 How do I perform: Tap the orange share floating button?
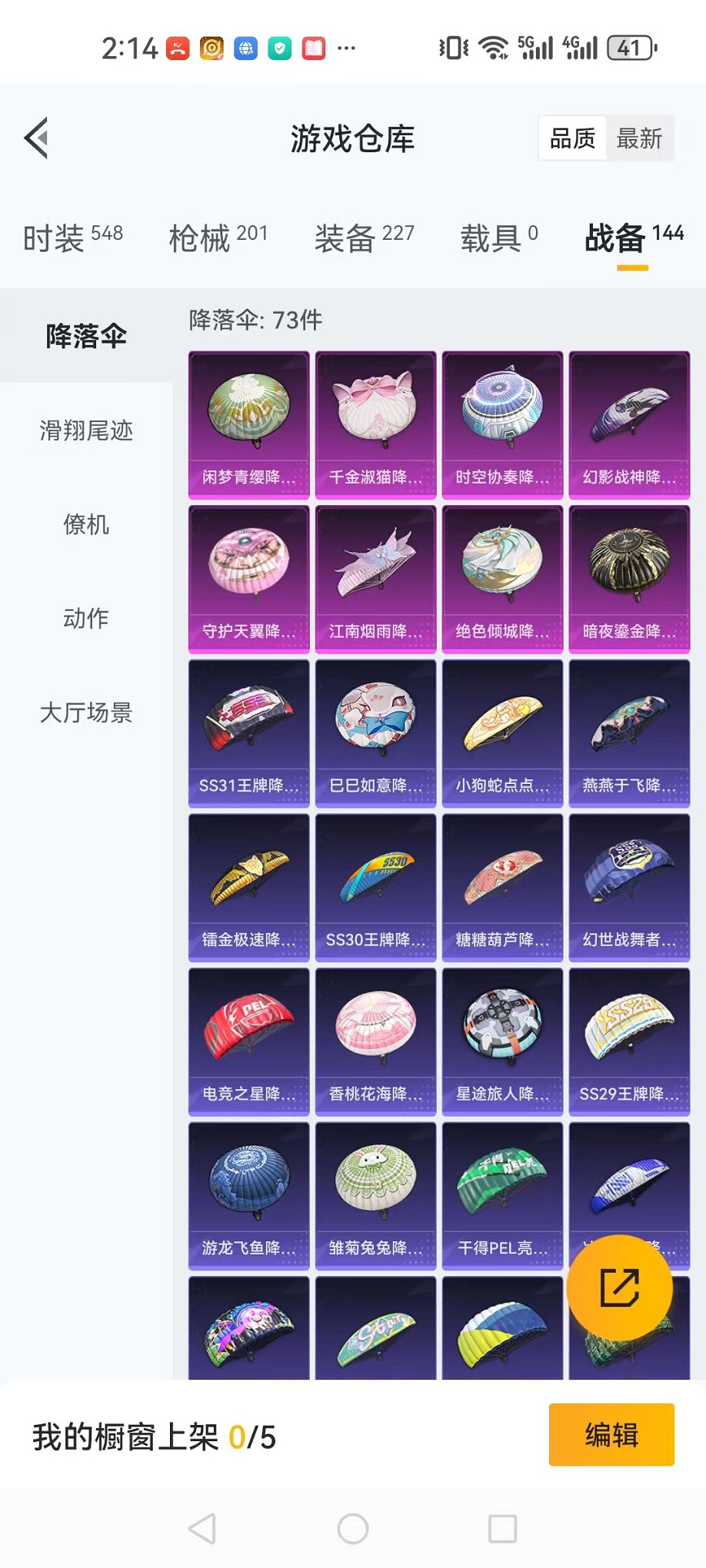[620, 1288]
